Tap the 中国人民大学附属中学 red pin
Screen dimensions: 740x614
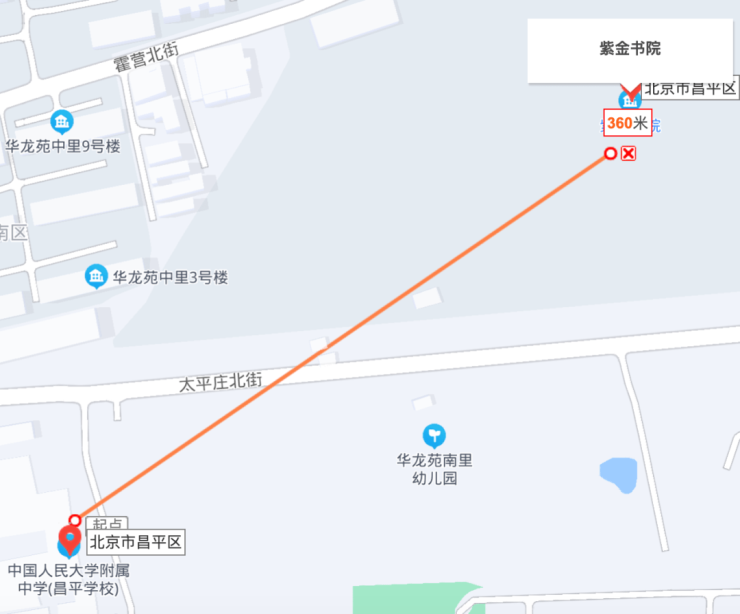70,542
